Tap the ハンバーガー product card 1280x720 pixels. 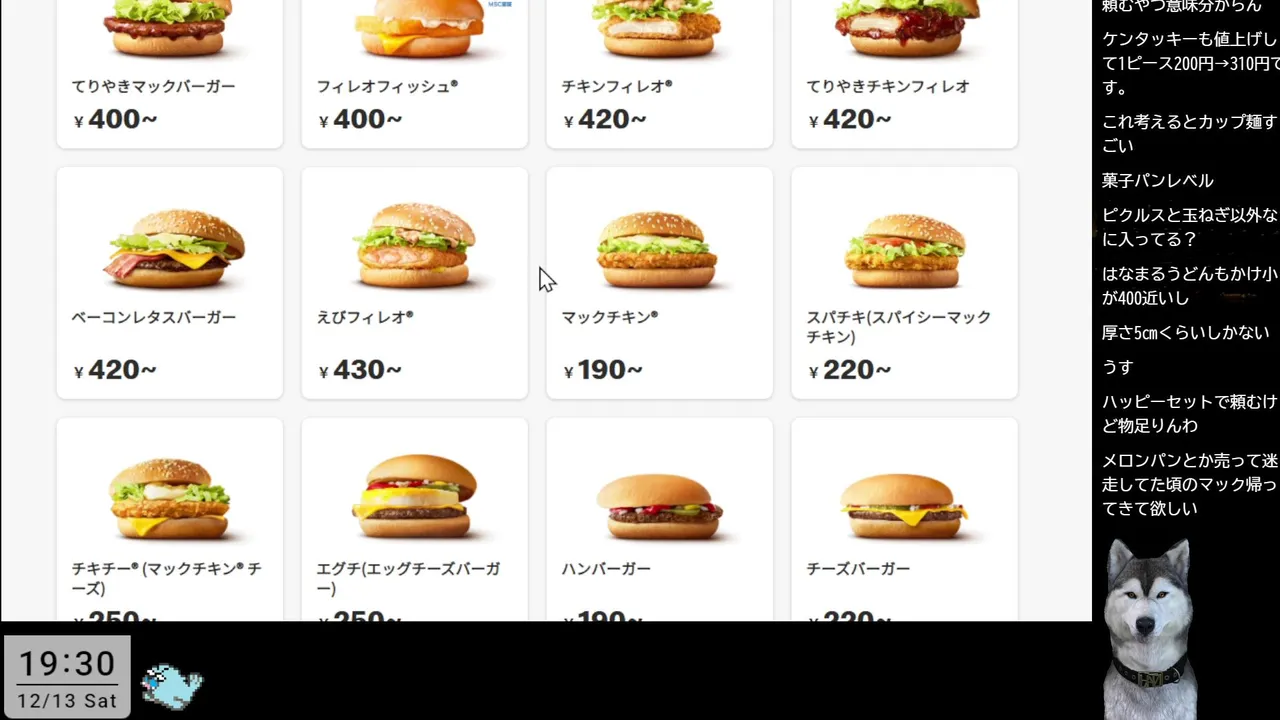click(659, 520)
